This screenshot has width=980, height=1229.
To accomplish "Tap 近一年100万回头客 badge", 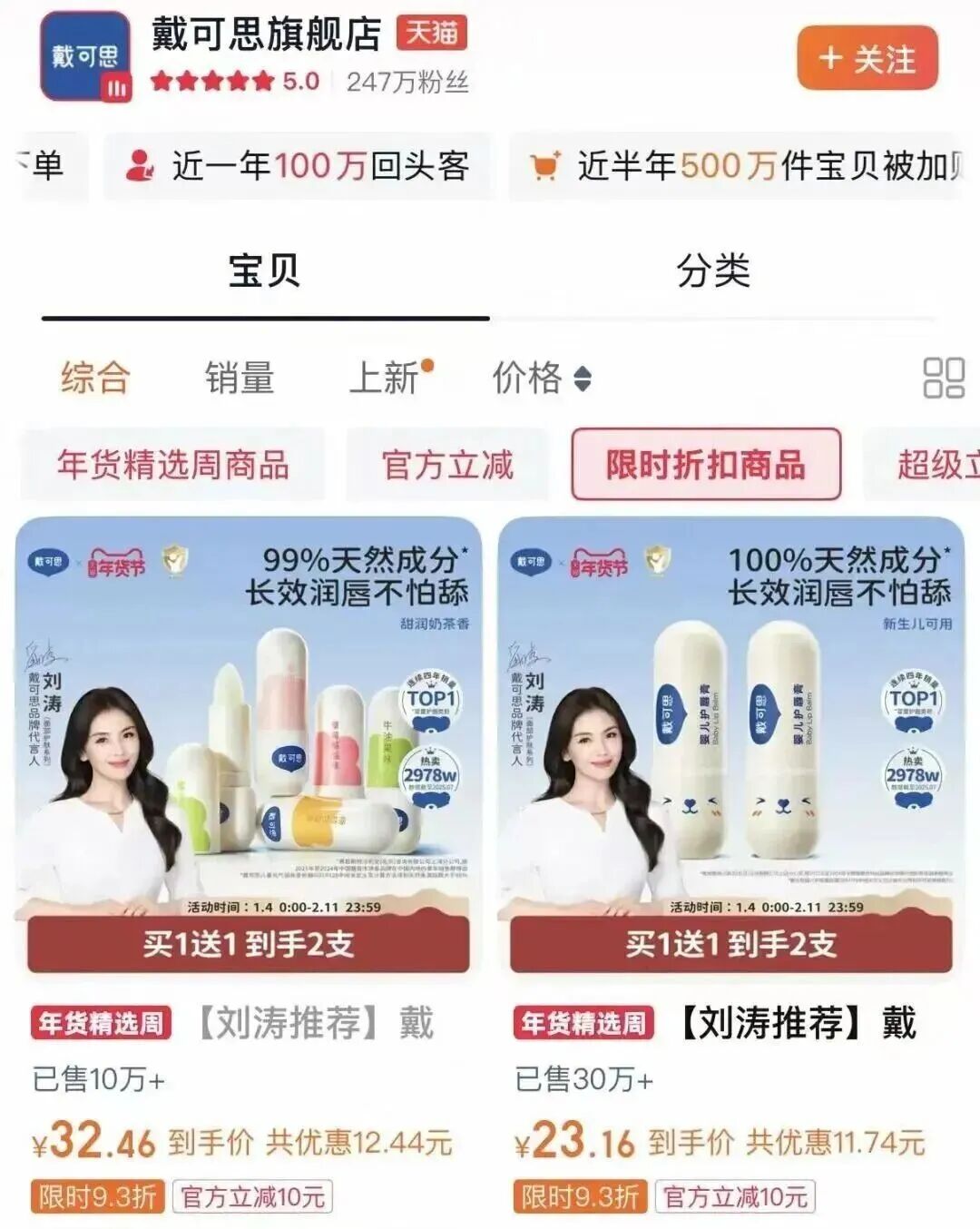I will [299, 166].
